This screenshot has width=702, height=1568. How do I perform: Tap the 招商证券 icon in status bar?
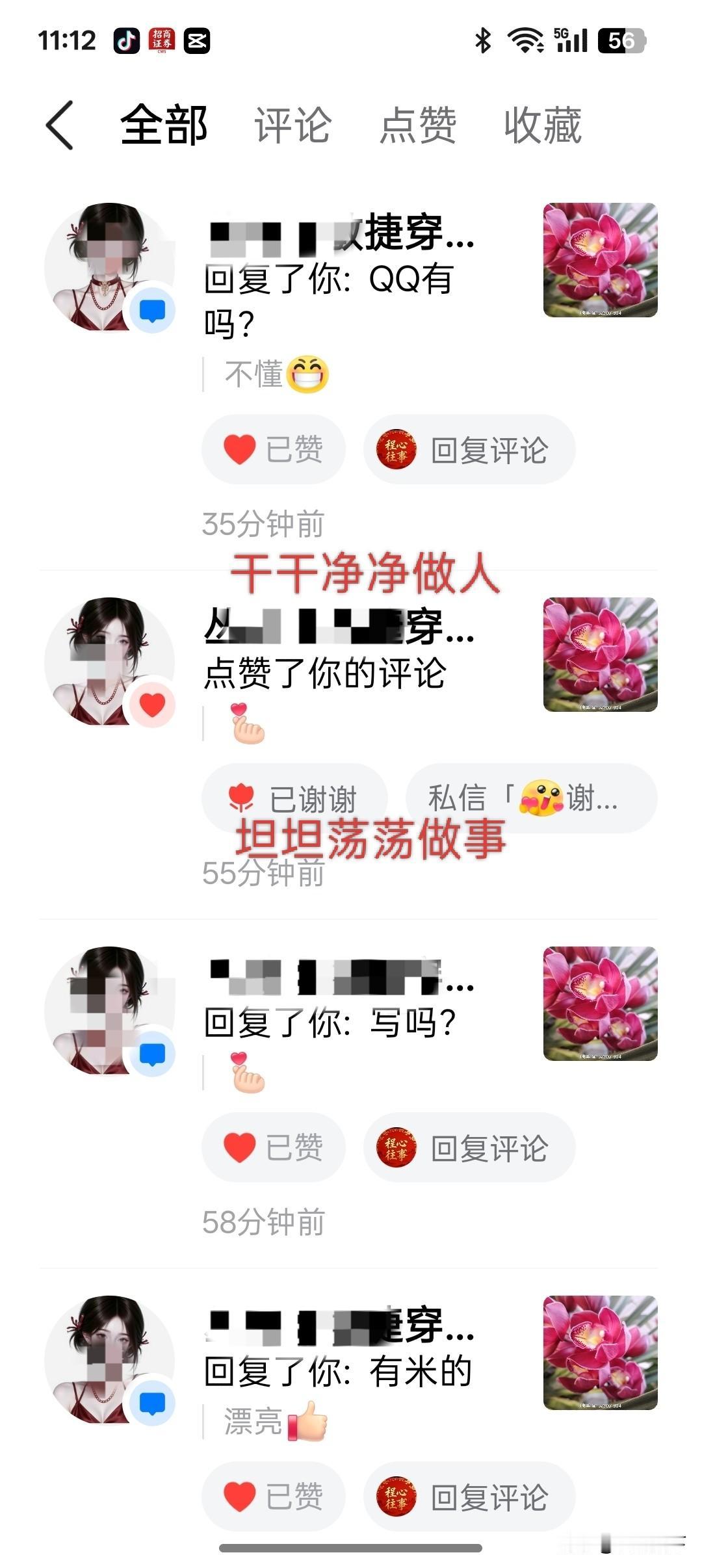[162, 40]
